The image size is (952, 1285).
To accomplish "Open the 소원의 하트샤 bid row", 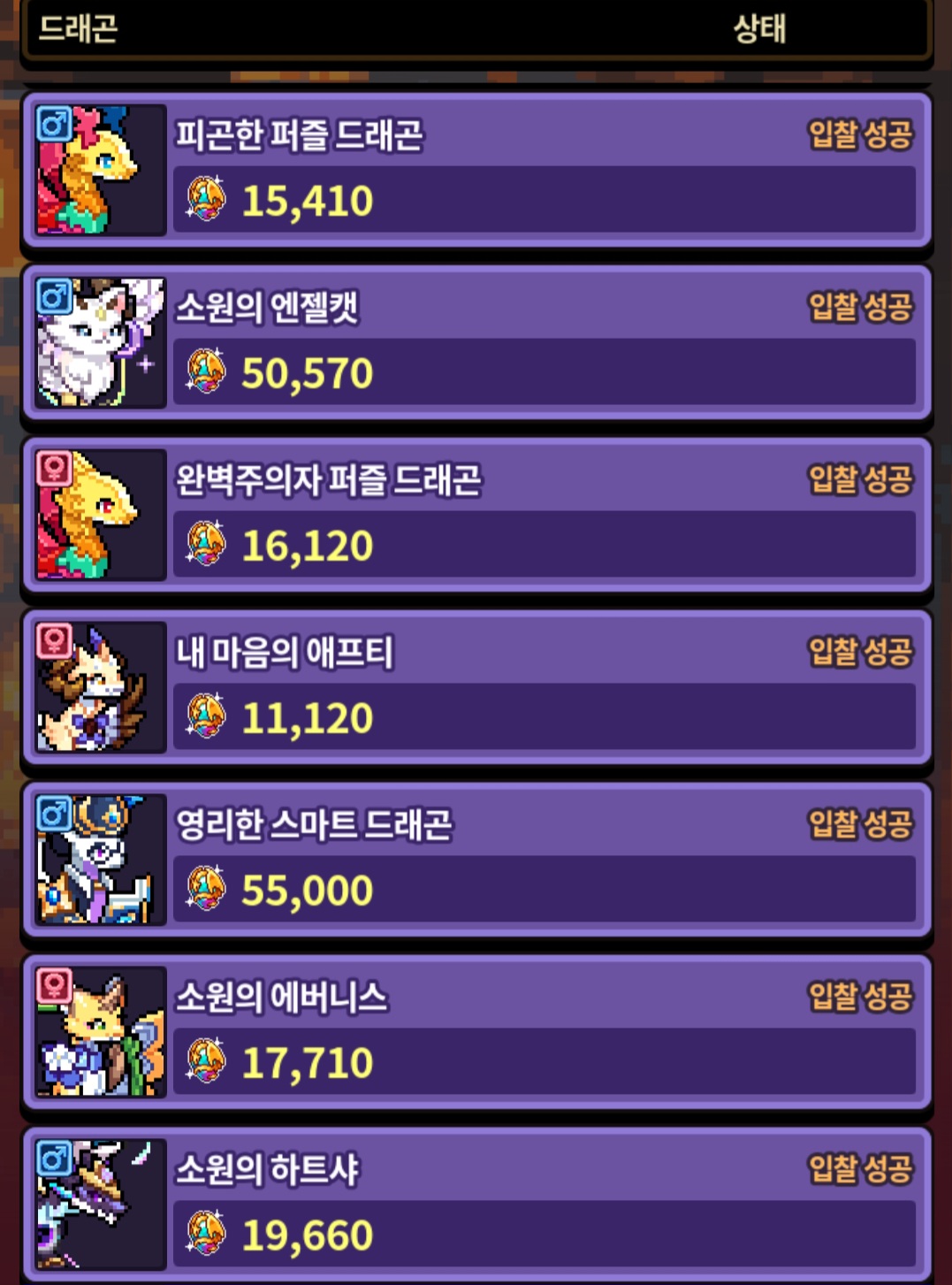I will [477, 1203].
